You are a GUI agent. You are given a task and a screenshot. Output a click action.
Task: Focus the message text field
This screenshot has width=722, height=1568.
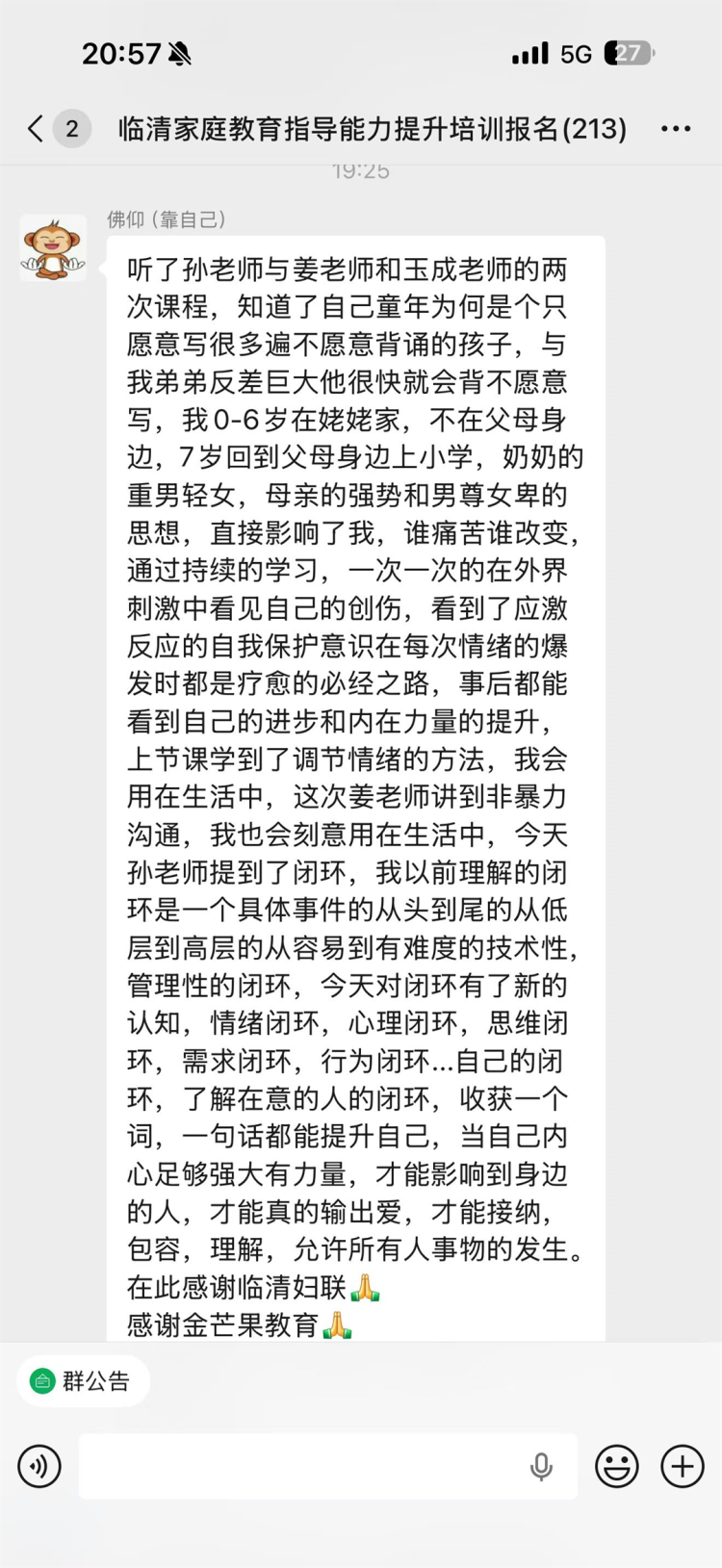click(298, 1466)
